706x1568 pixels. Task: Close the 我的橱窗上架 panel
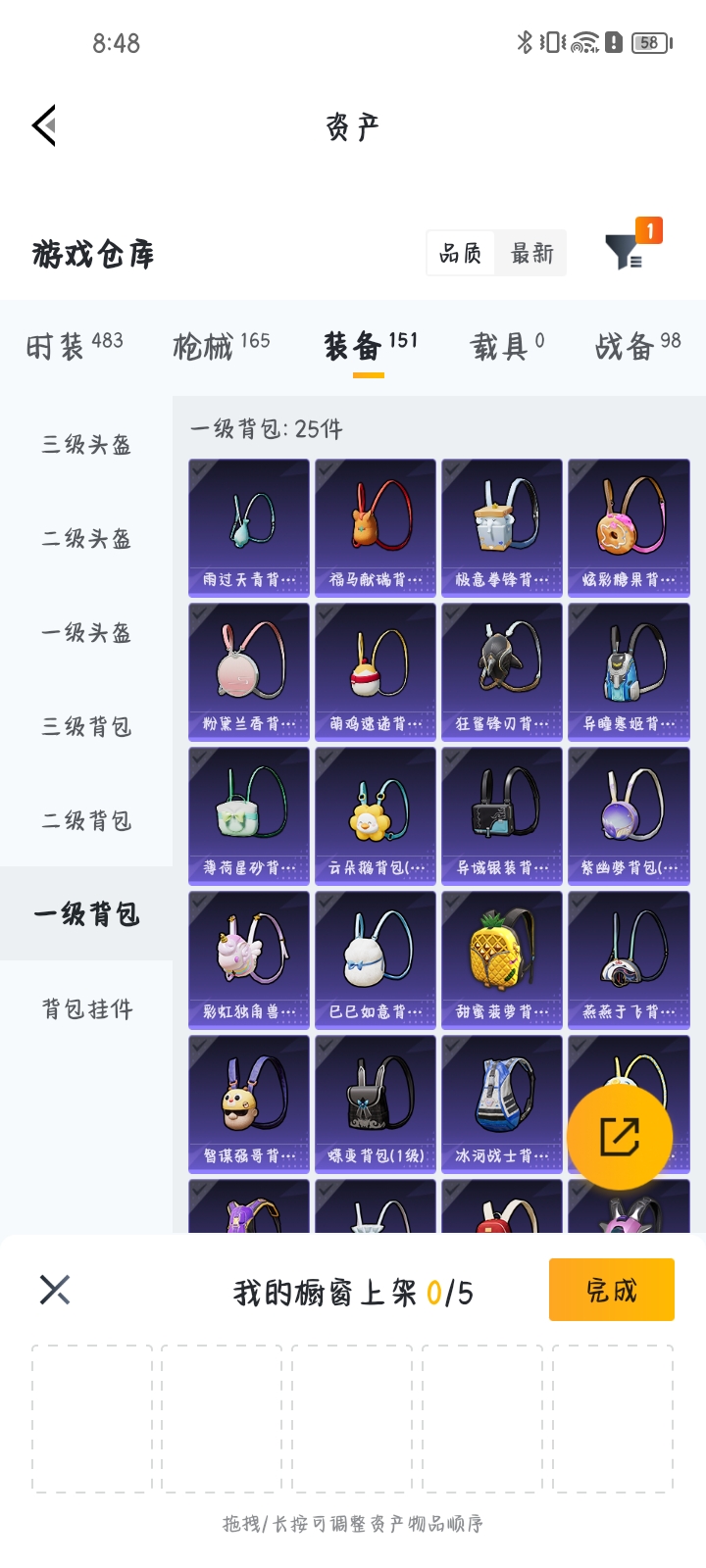click(x=55, y=1290)
